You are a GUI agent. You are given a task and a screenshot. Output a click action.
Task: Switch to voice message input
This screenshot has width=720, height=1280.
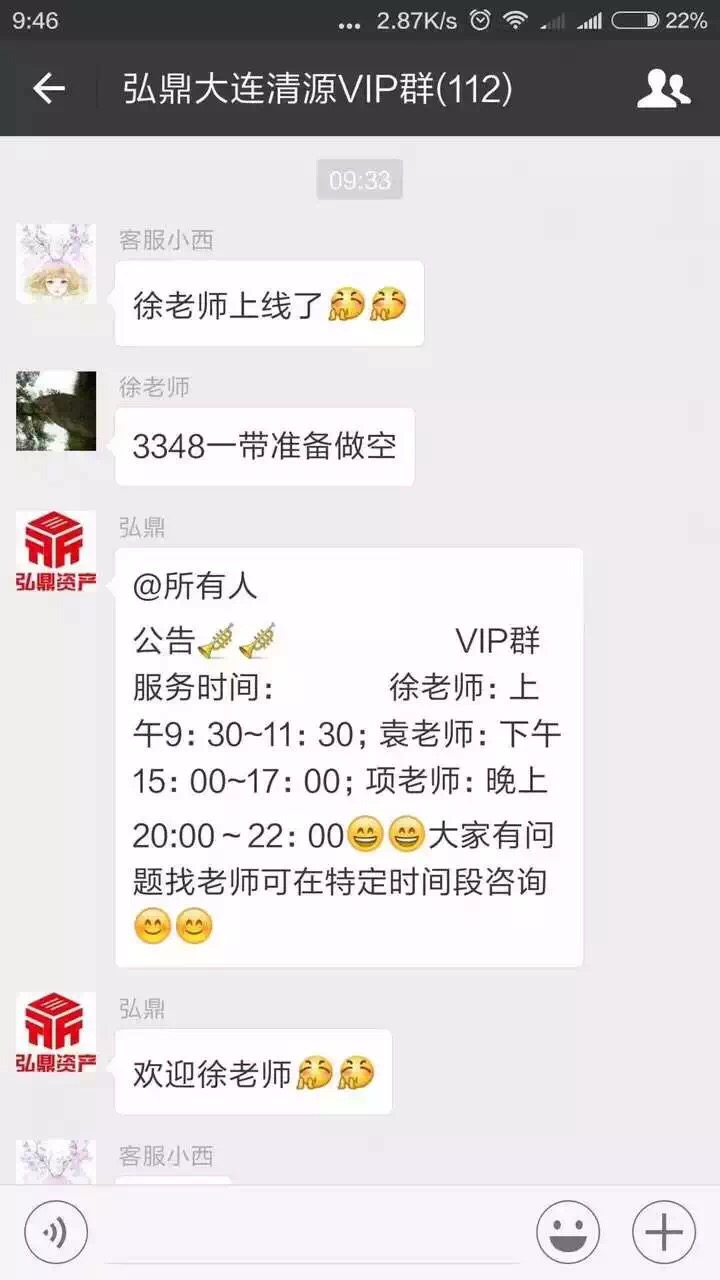pos(56,1233)
